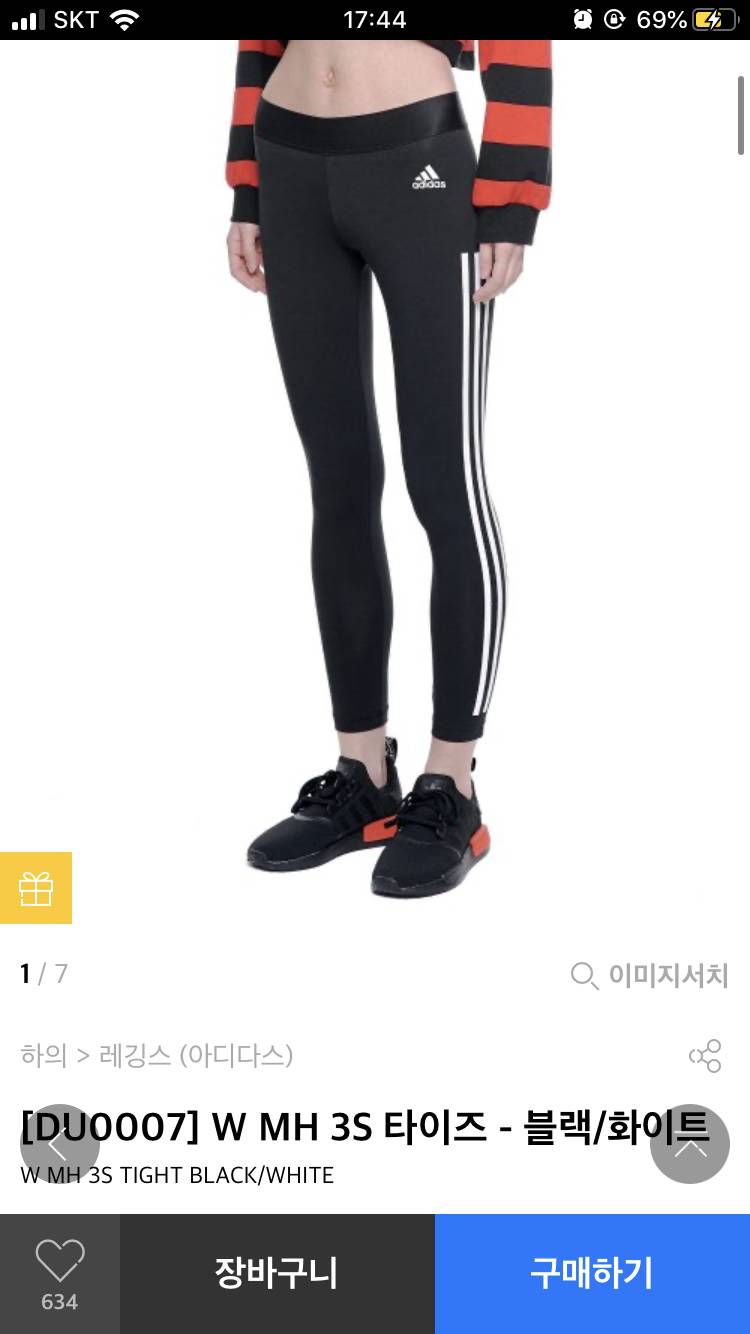The image size is (750, 1334).
Task: Tap the 1/7 image pagination indicator
Action: [41, 974]
